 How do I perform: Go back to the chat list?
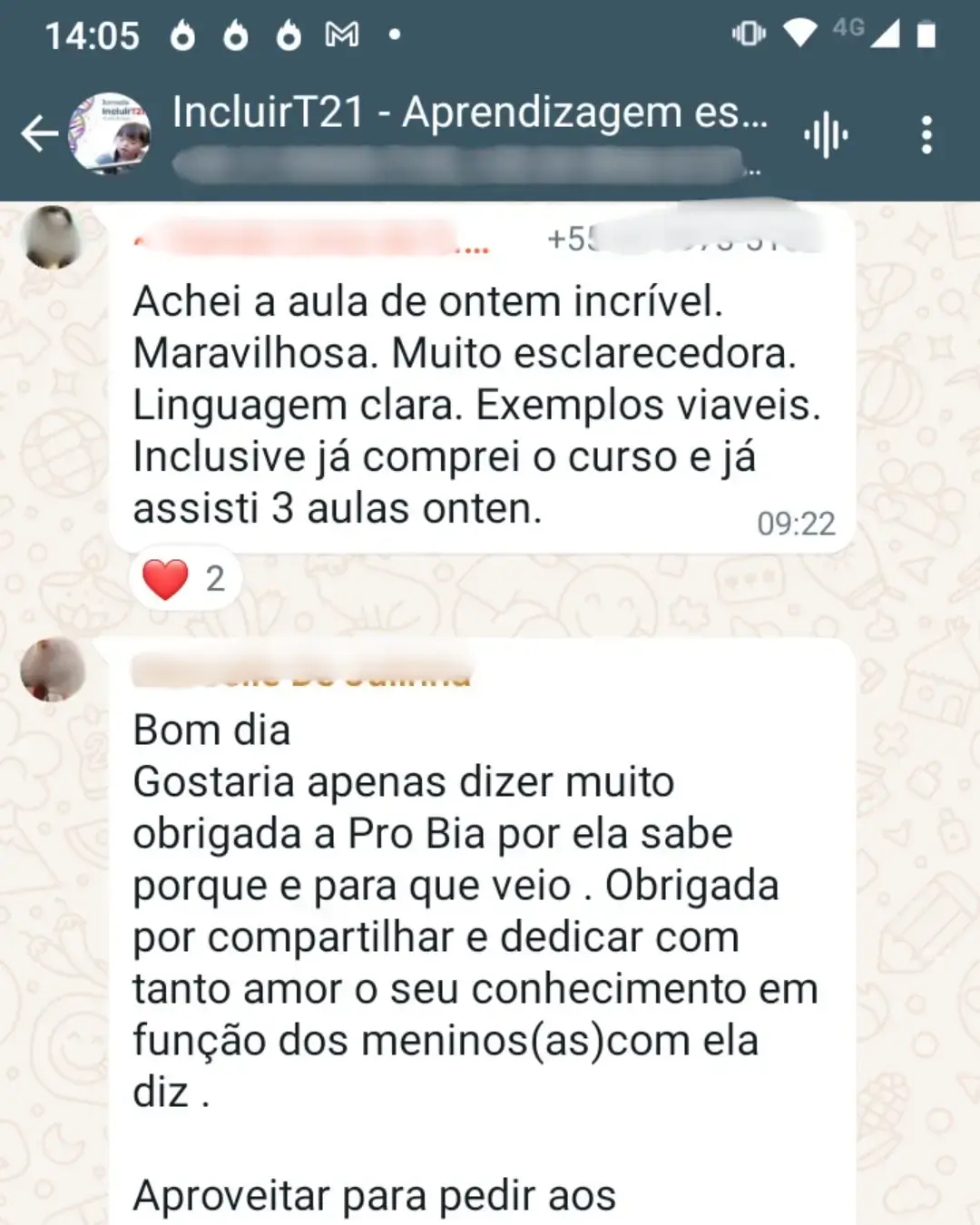pyautogui.click(x=39, y=134)
